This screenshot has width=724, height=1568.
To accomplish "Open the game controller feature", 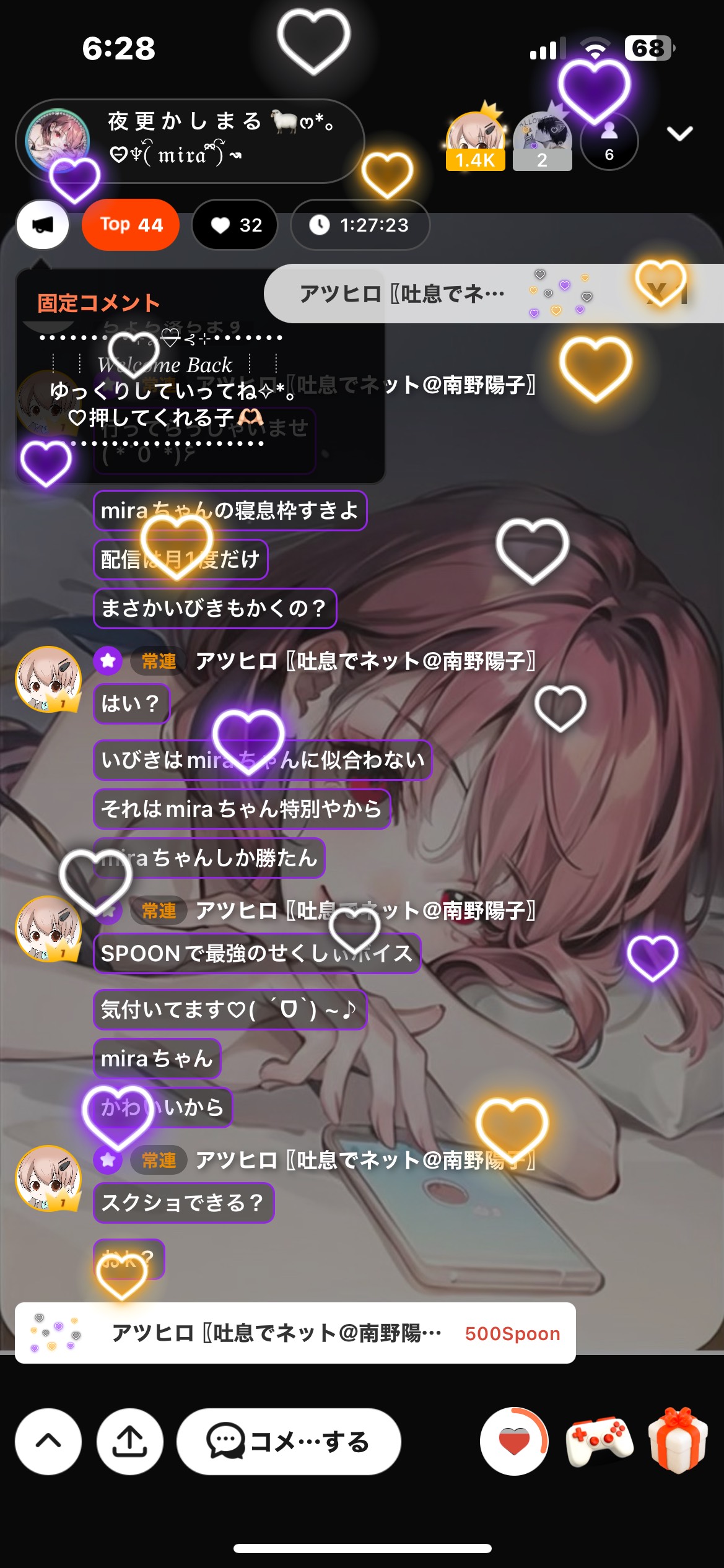I will pyautogui.click(x=599, y=1441).
